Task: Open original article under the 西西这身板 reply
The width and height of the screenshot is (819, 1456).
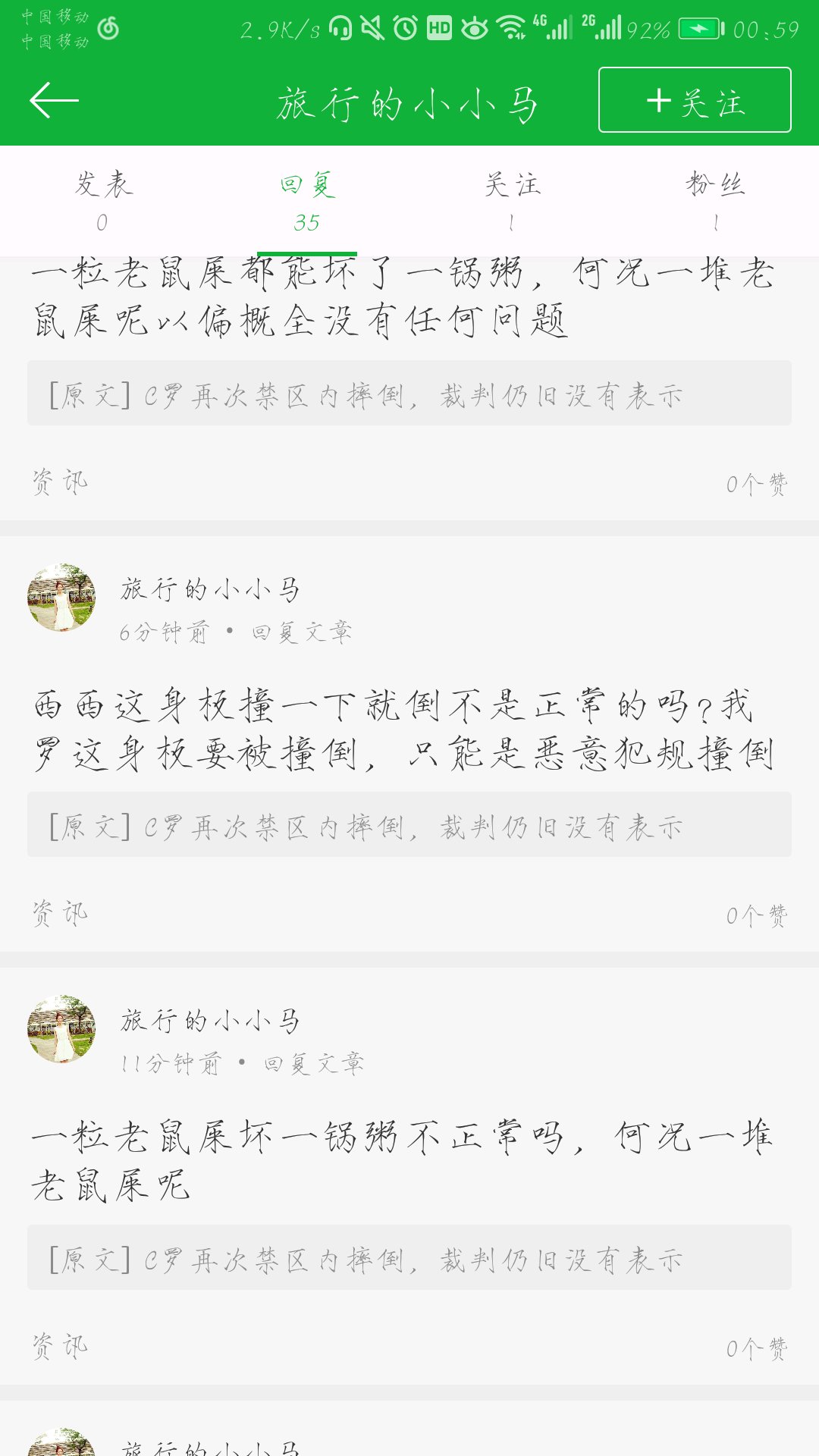Action: [409, 824]
